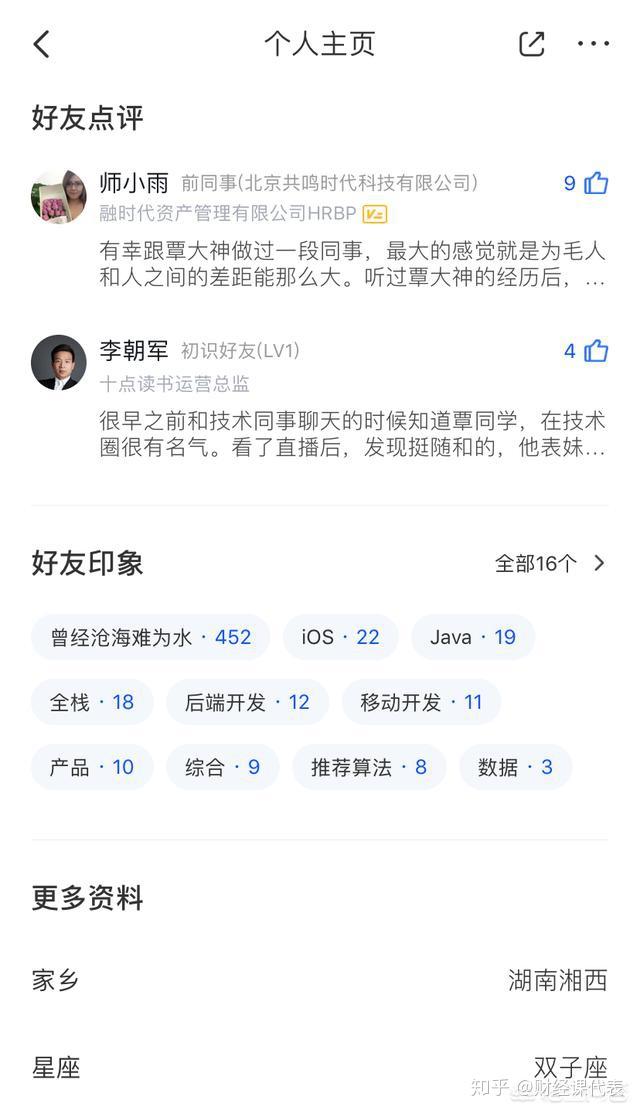The height and width of the screenshot is (1114, 640).
Task: Open the three-dot overflow menu
Action: tap(593, 43)
